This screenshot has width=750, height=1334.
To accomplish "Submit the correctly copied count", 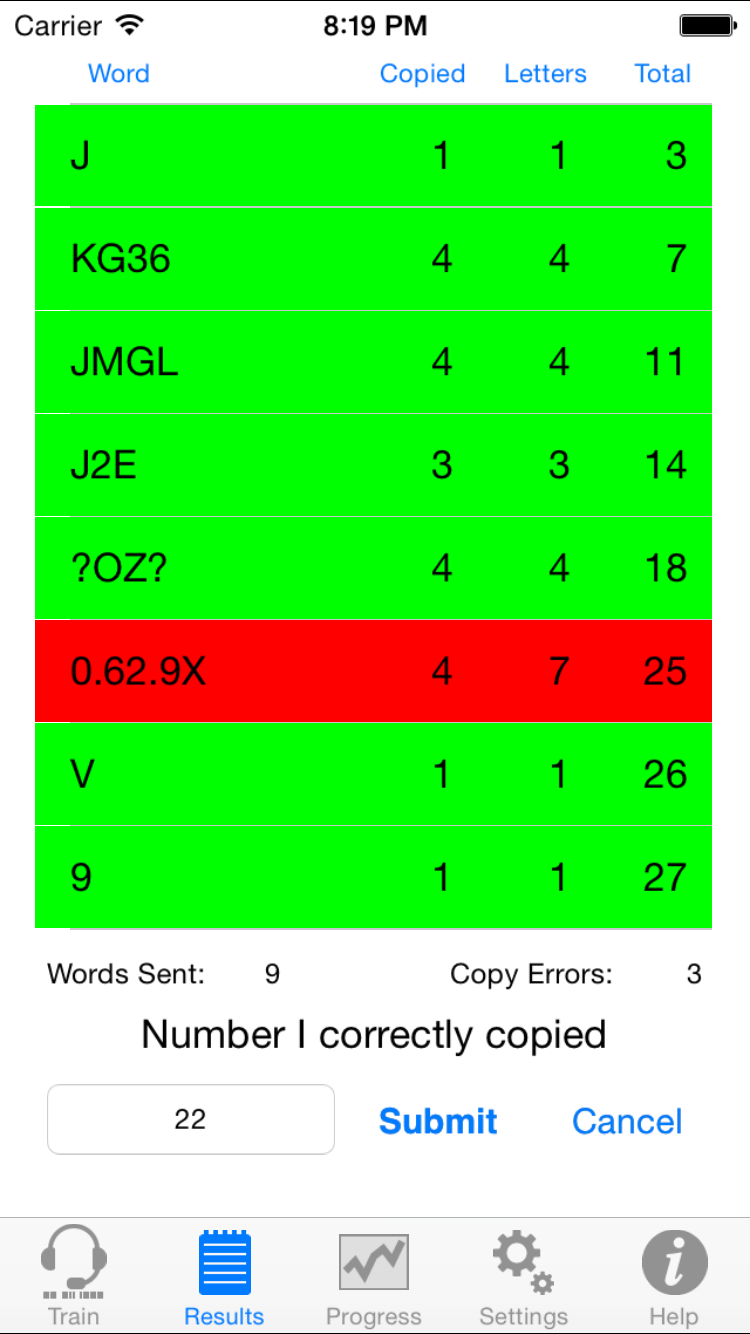I will (x=437, y=1121).
